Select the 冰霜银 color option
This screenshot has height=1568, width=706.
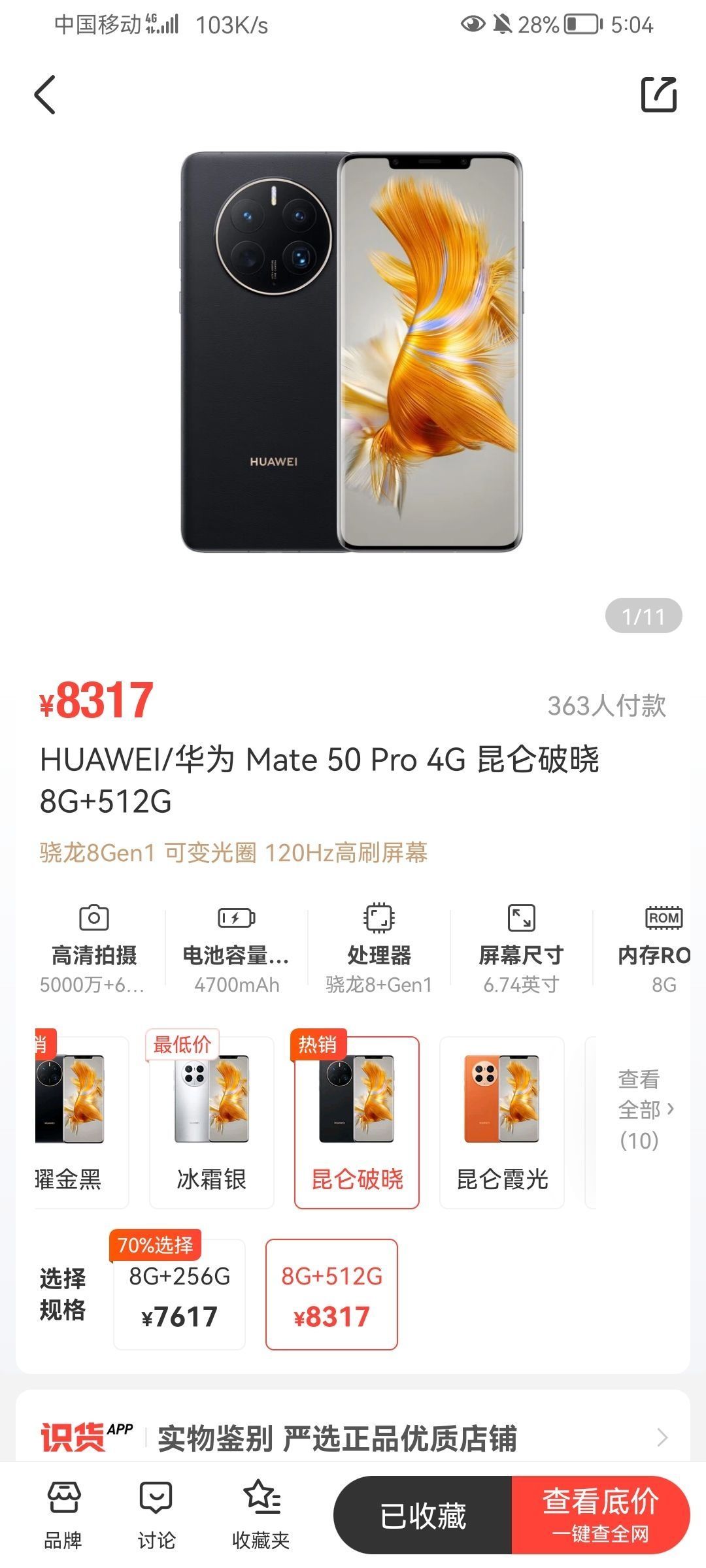pos(211,1122)
